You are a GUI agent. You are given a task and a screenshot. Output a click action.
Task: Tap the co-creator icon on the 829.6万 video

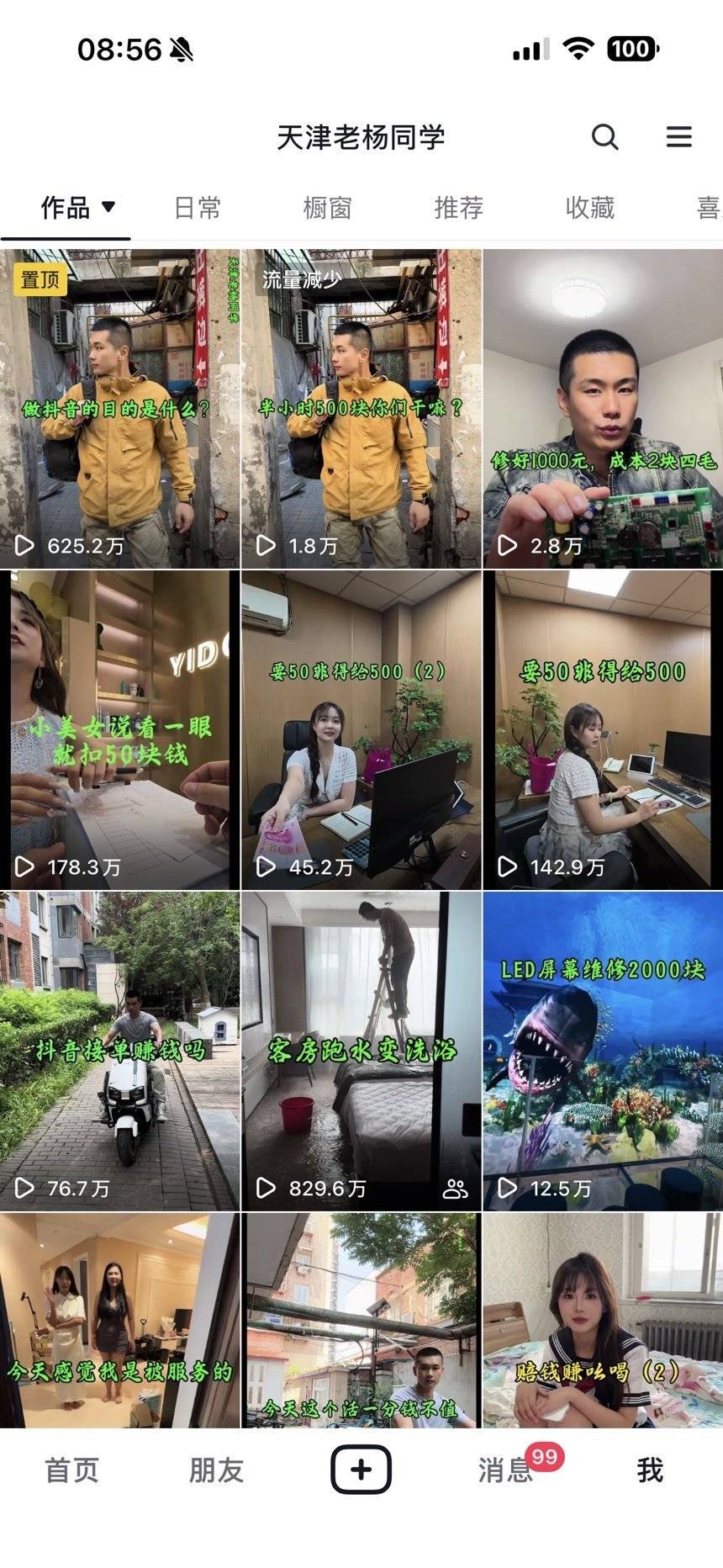click(x=455, y=1163)
